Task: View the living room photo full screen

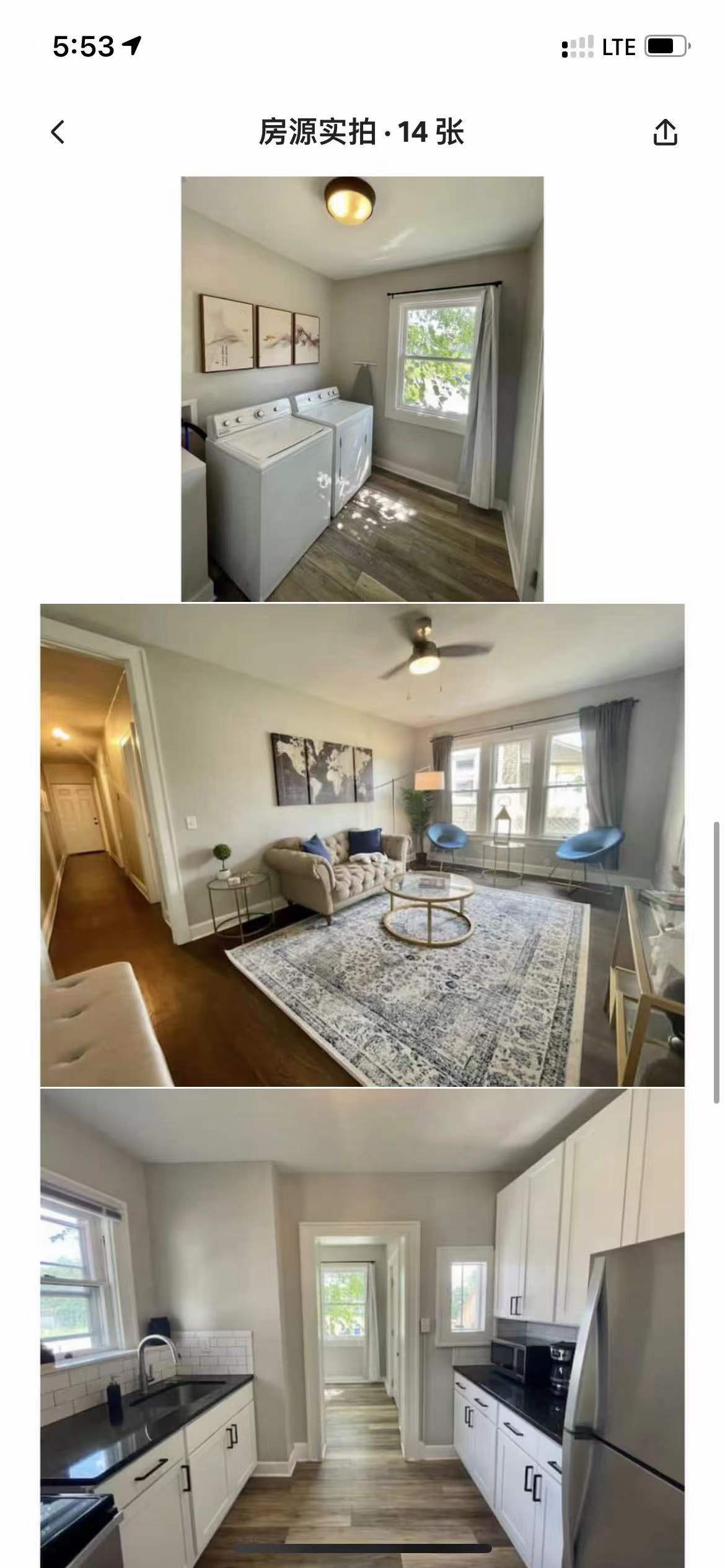Action: (x=362, y=845)
